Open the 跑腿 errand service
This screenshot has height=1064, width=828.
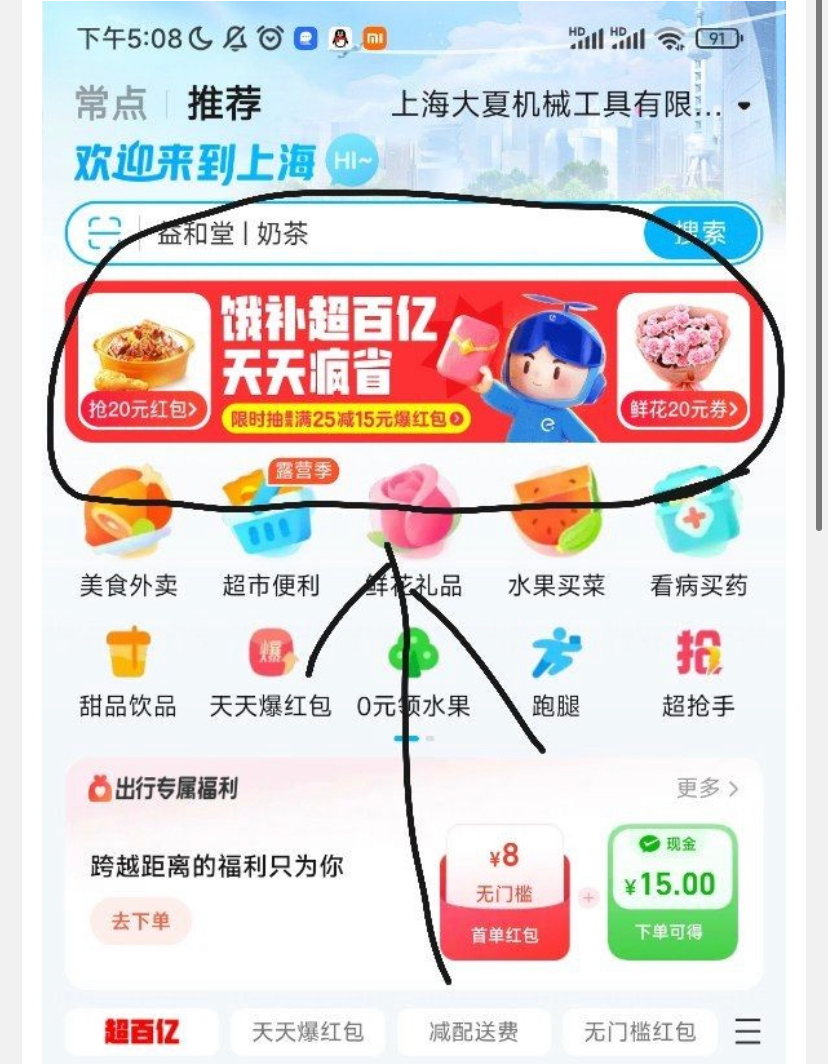coord(555,672)
